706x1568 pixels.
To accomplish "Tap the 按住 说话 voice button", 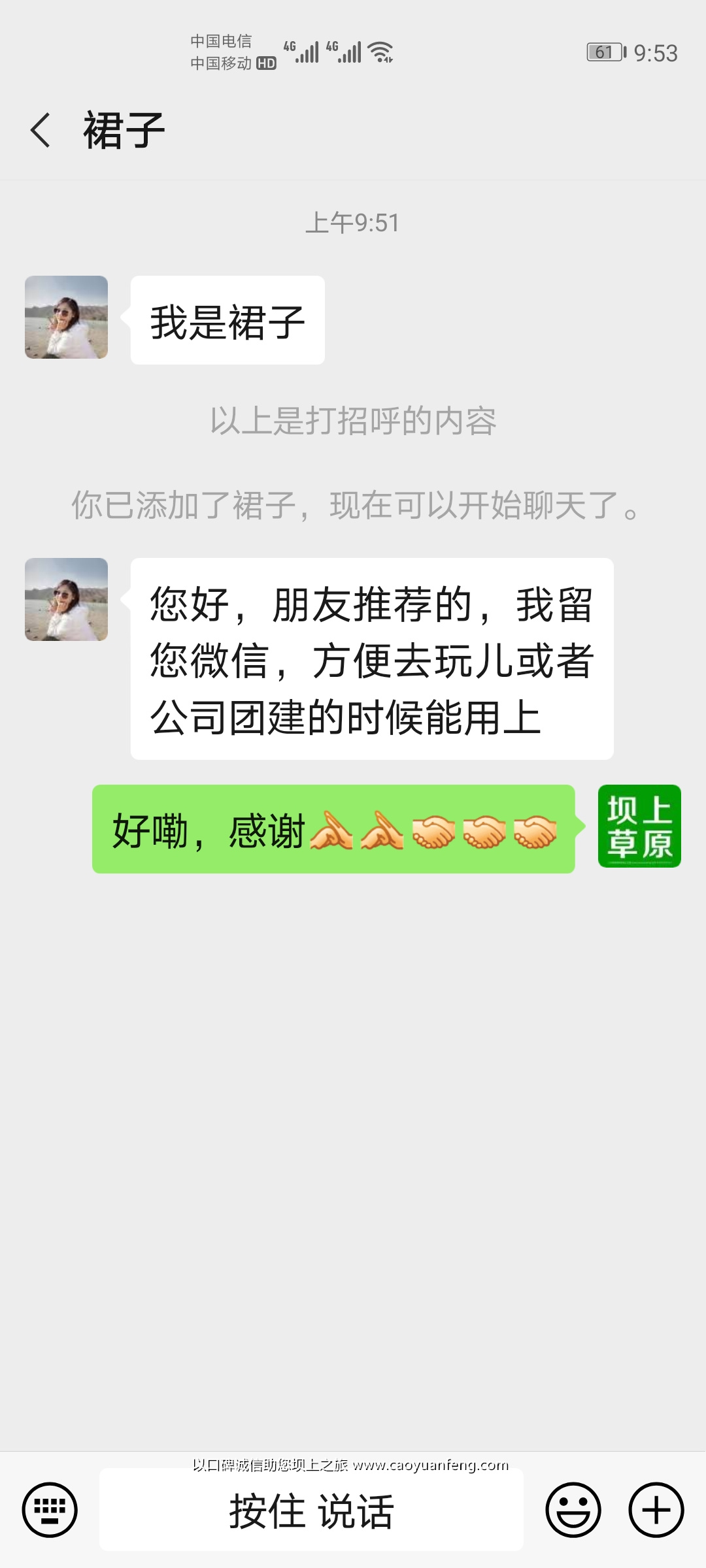I will tap(311, 1510).
